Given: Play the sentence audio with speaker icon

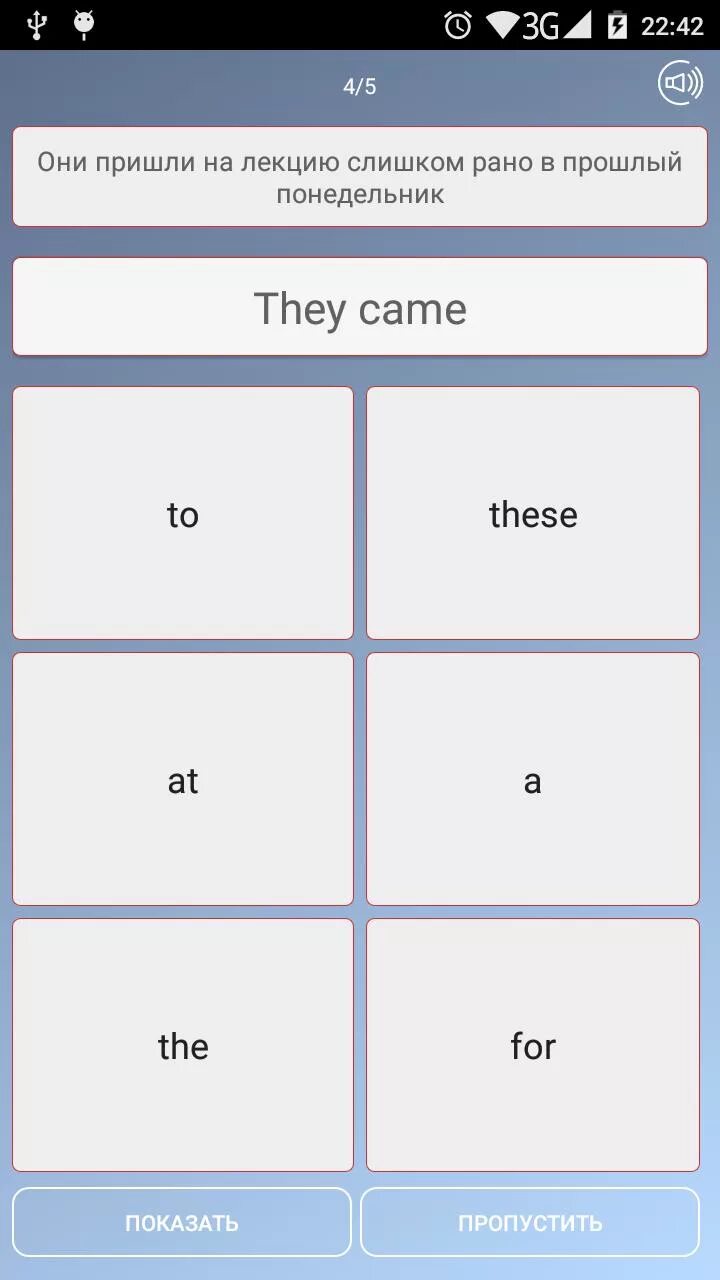Looking at the screenshot, I should point(681,83).
